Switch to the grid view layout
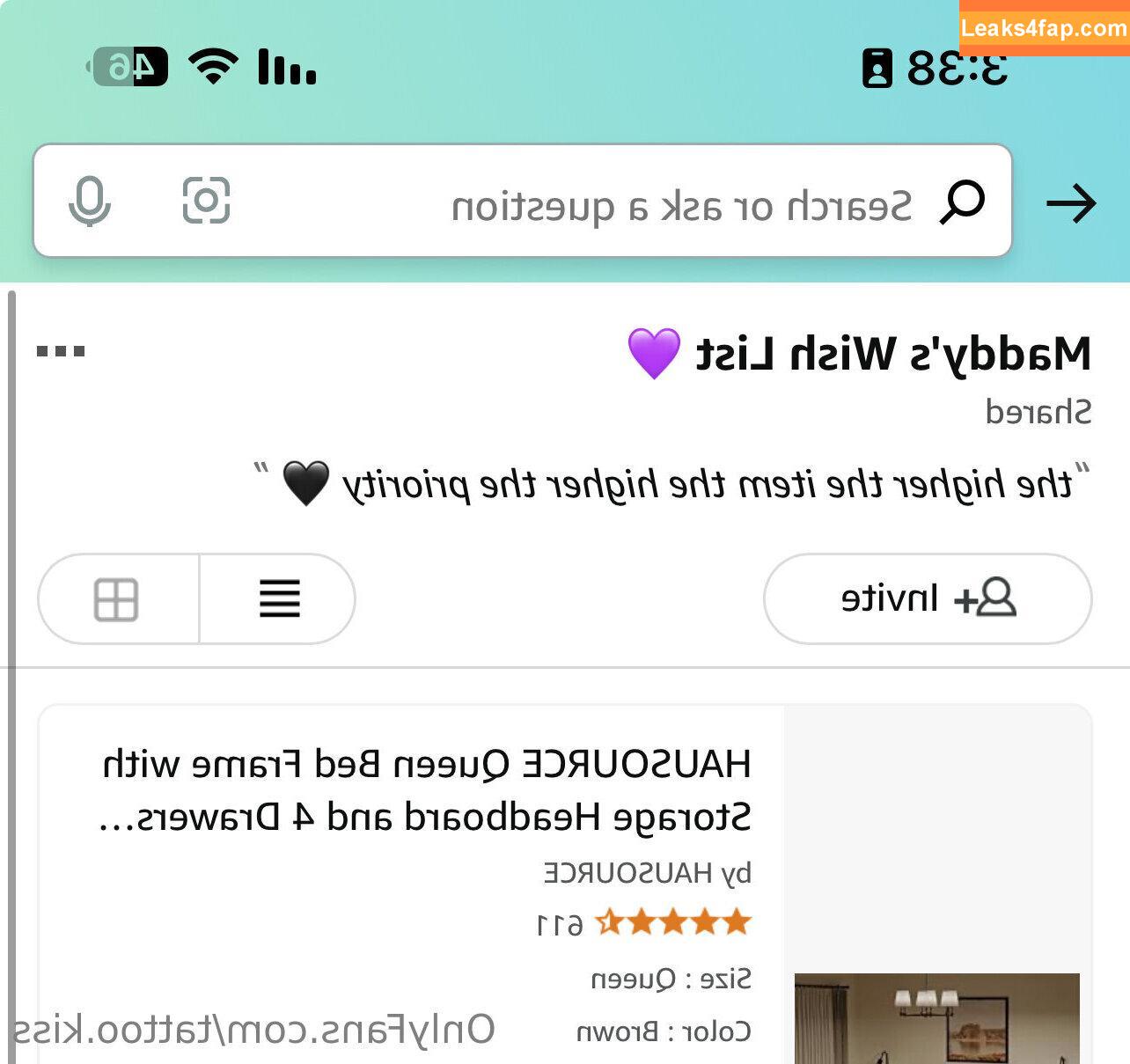Screen dimensions: 1130x1064 tap(116, 599)
